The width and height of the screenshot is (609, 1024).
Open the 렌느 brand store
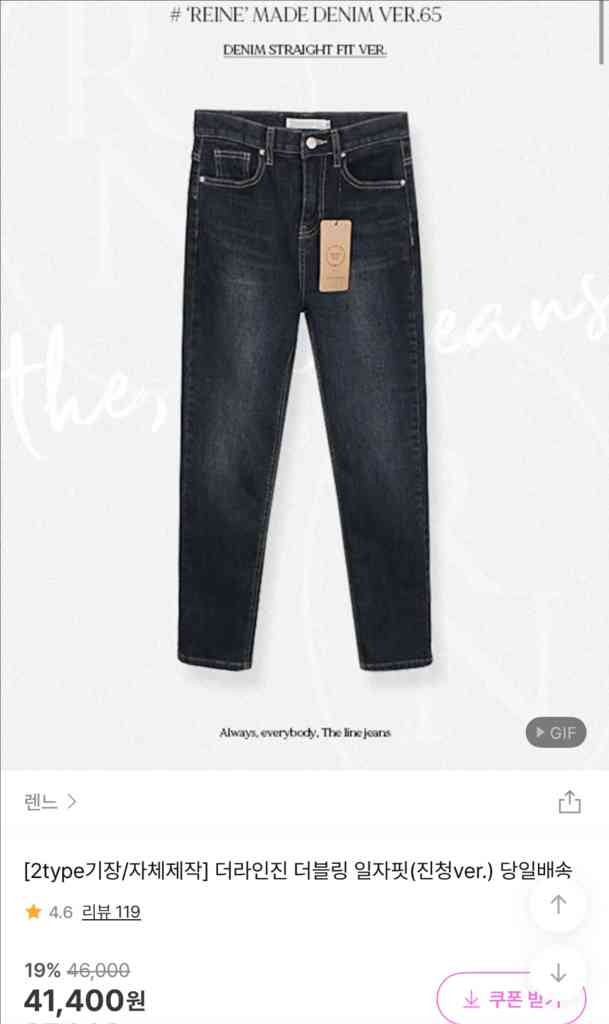point(50,802)
